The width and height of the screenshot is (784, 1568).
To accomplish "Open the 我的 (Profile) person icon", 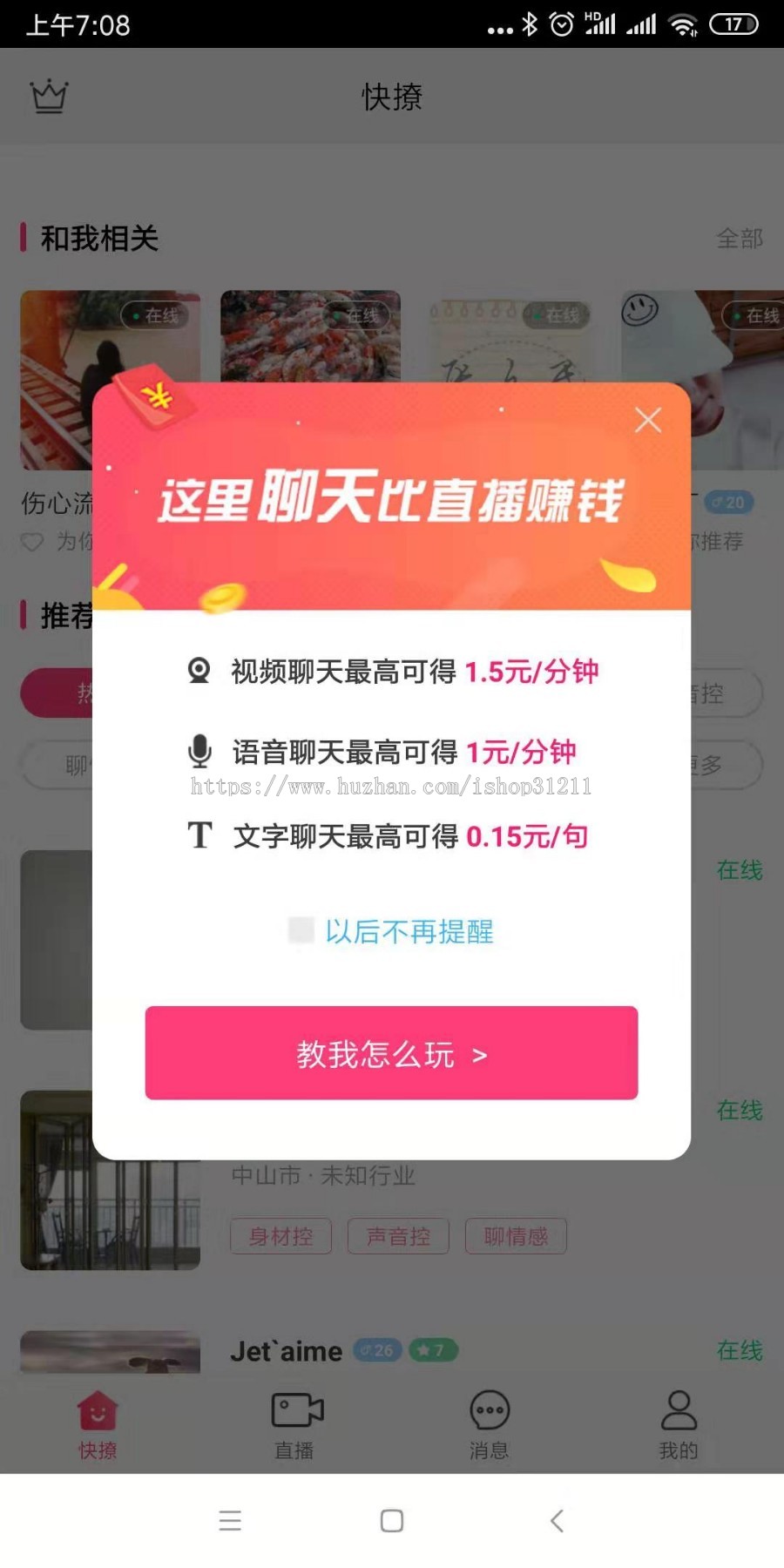I will click(678, 1409).
